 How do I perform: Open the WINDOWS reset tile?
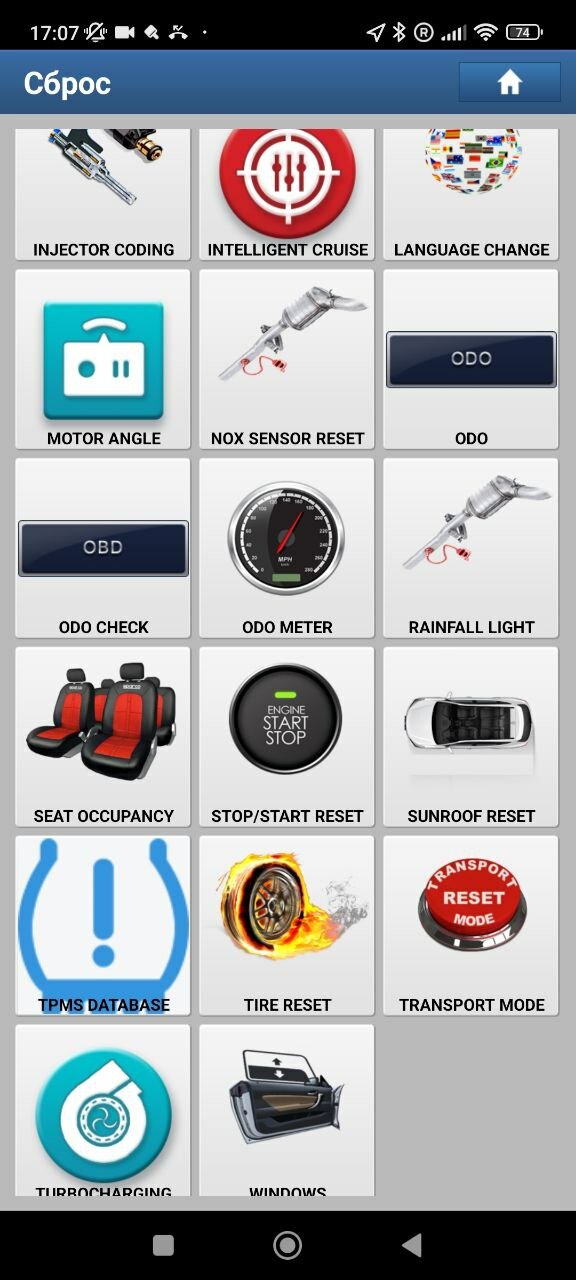pyautogui.click(x=287, y=1110)
